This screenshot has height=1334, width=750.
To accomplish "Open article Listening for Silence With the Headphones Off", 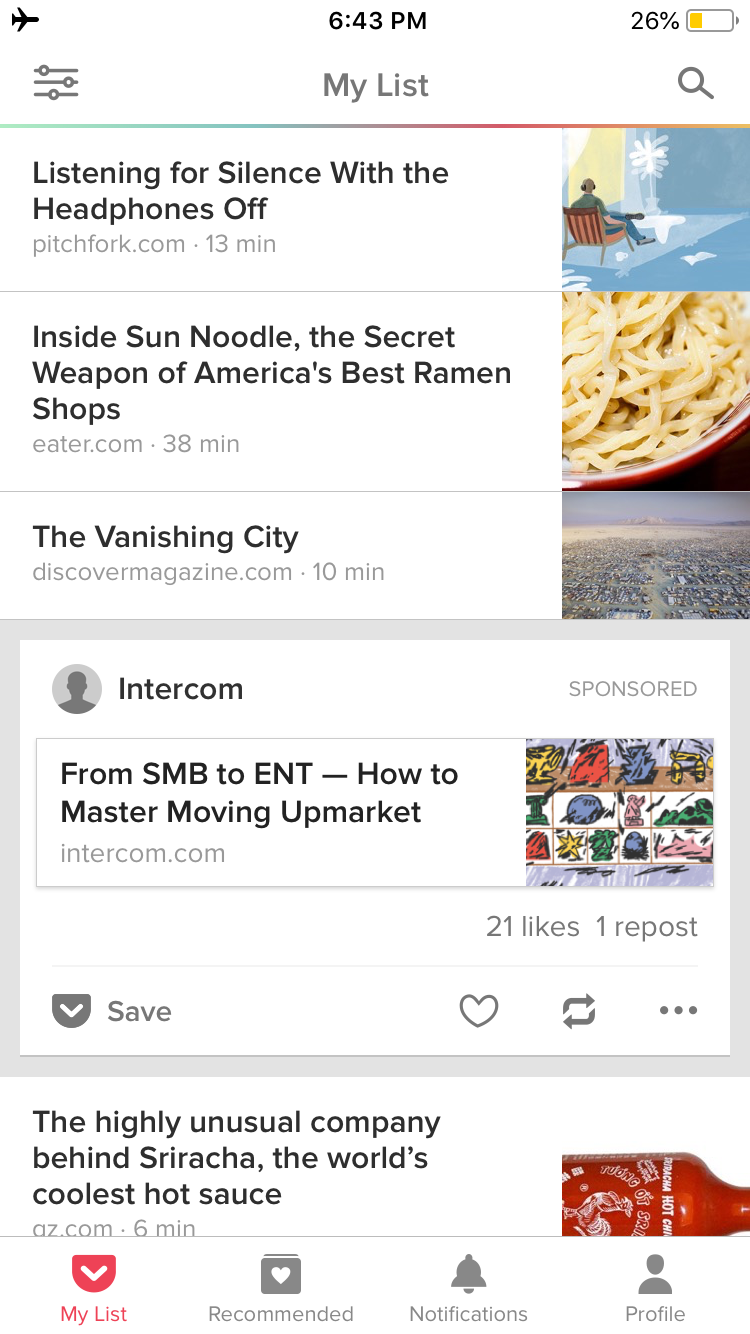I will pos(375,209).
